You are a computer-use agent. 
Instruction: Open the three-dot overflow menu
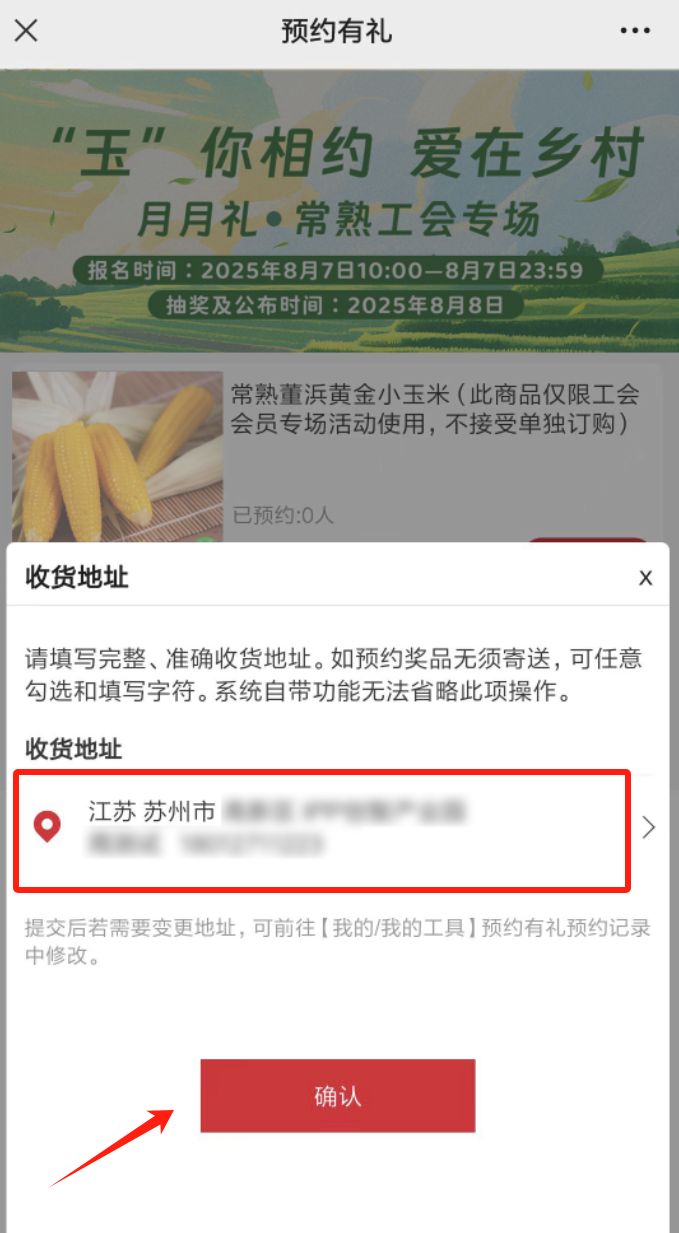(x=635, y=31)
